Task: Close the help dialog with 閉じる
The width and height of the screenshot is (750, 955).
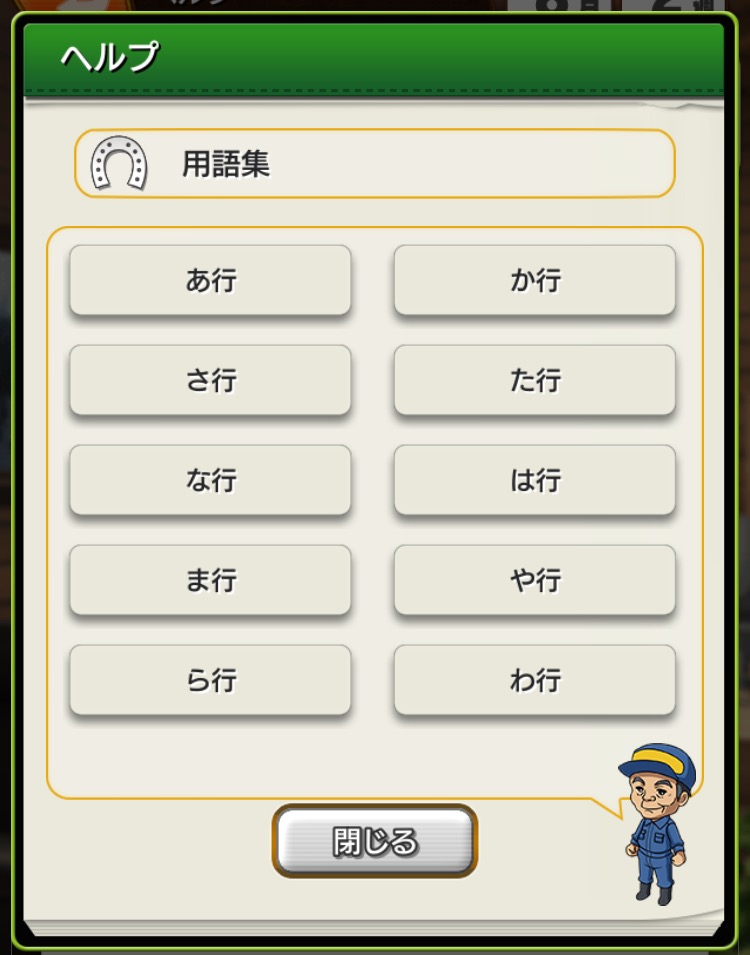Action: [375, 841]
